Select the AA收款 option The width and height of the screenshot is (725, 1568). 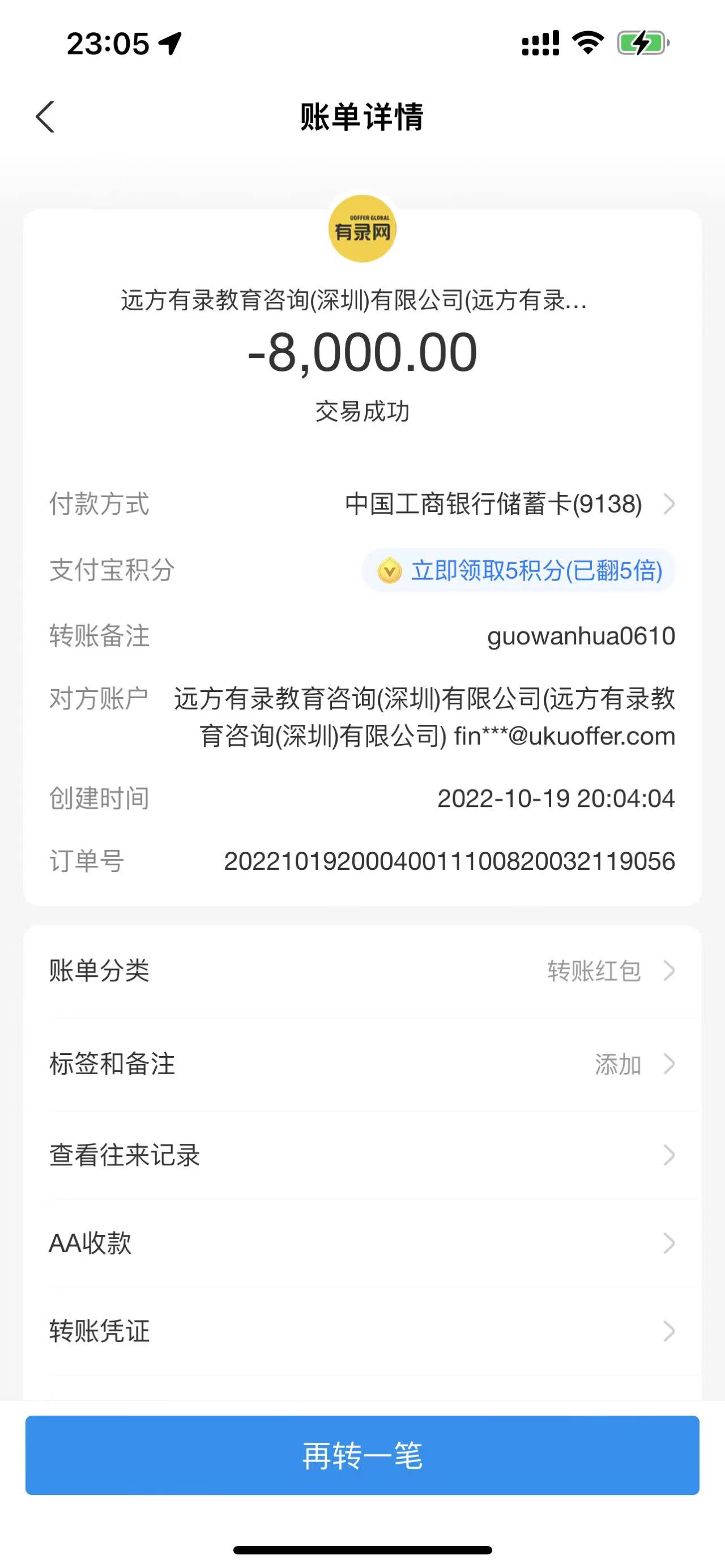(x=362, y=1243)
